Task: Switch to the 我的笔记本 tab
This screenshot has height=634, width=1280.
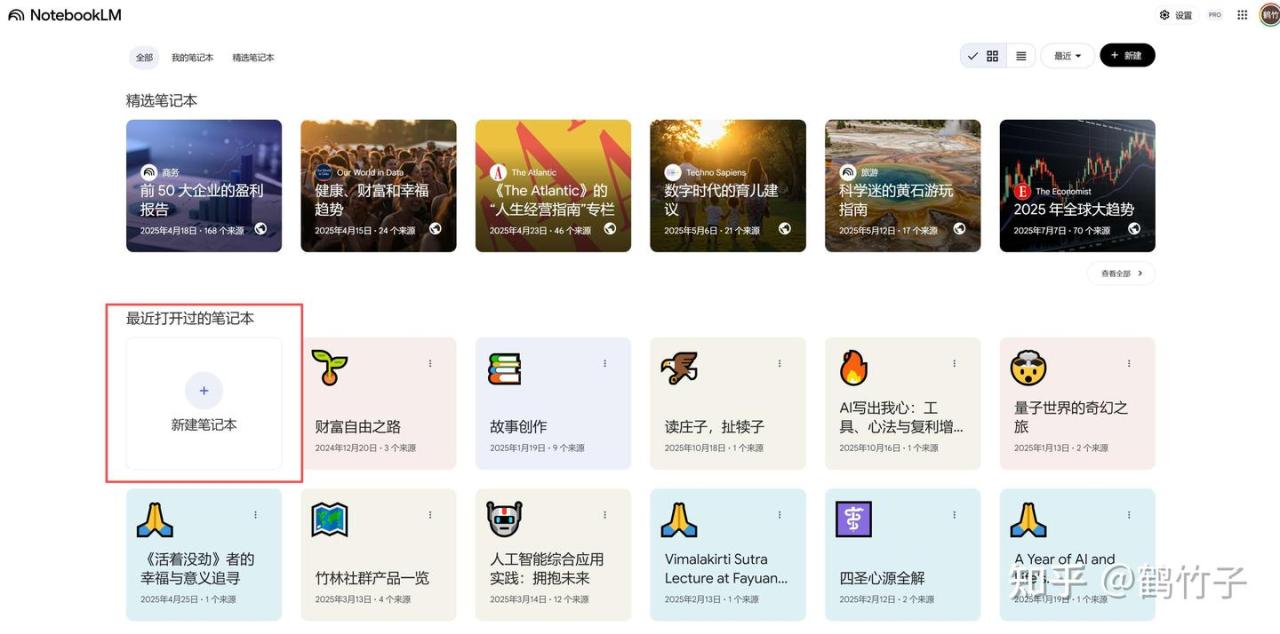Action: 192,58
